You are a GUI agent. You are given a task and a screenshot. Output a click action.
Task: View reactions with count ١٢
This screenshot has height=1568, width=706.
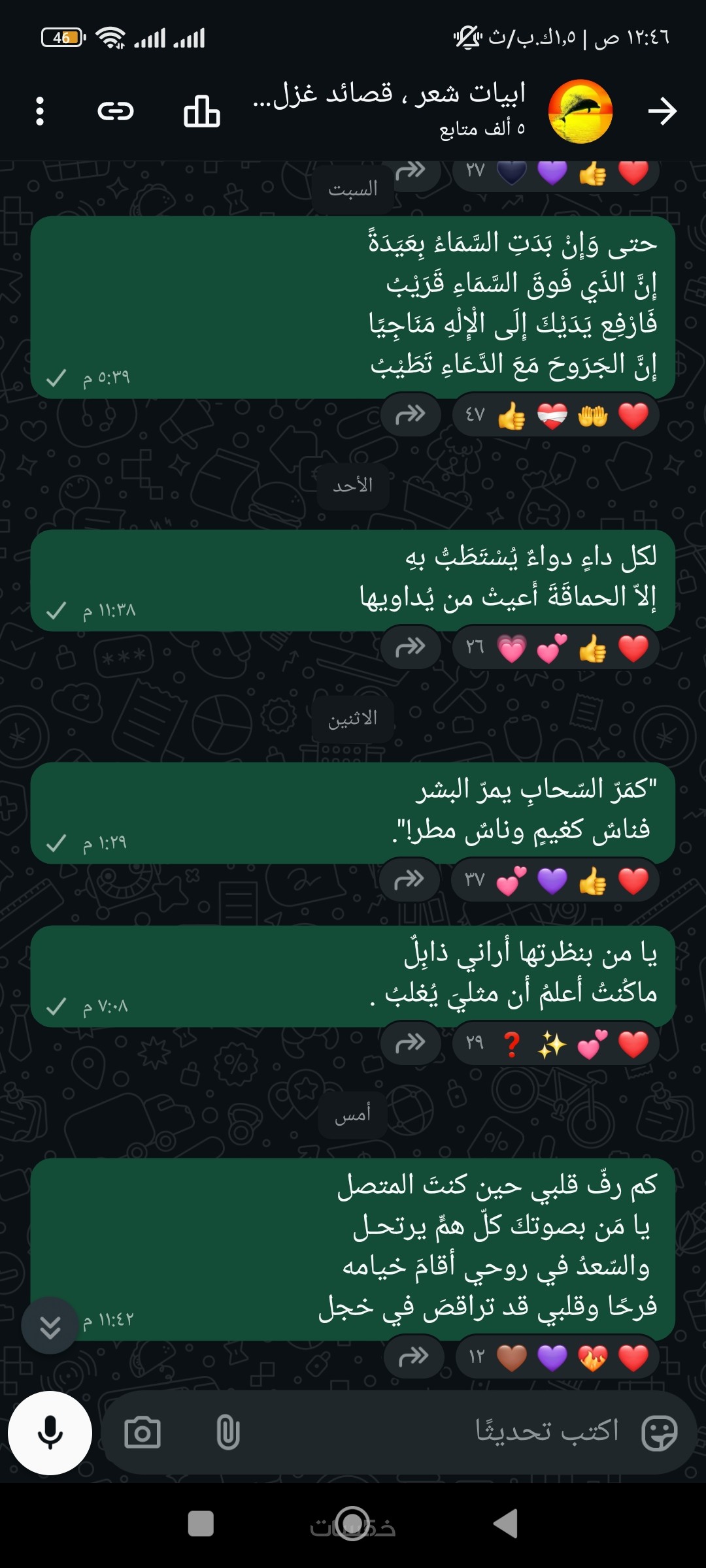point(557,1358)
